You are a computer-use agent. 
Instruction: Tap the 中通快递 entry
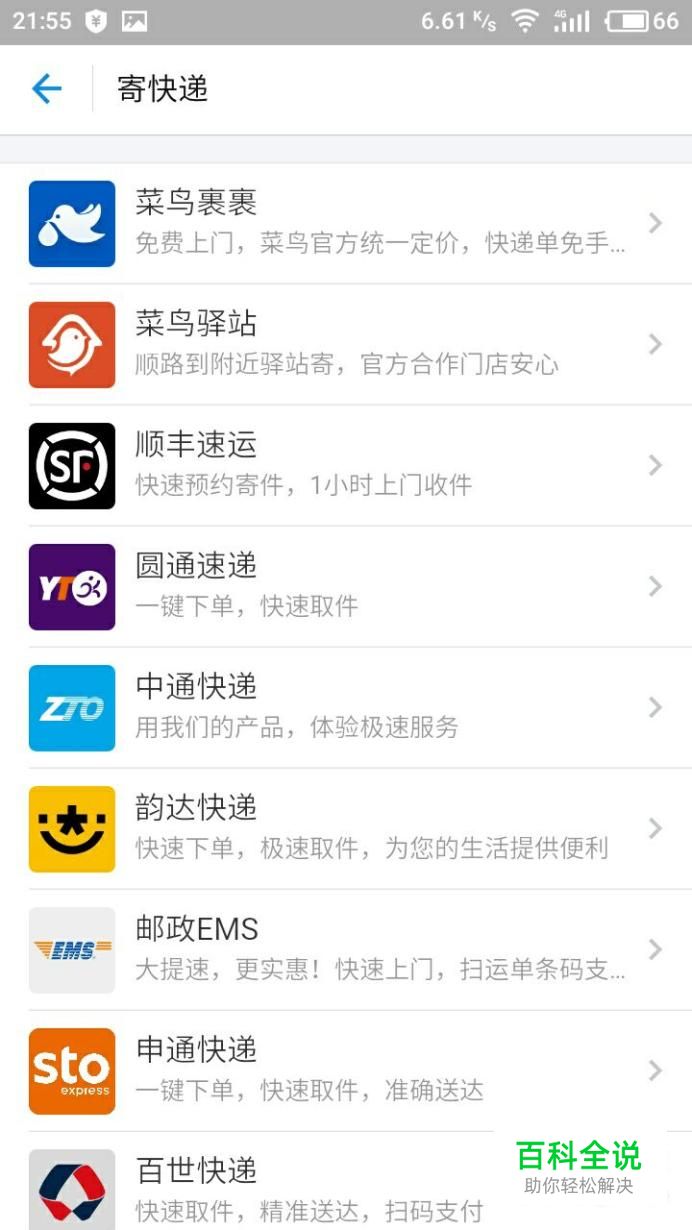point(346,708)
